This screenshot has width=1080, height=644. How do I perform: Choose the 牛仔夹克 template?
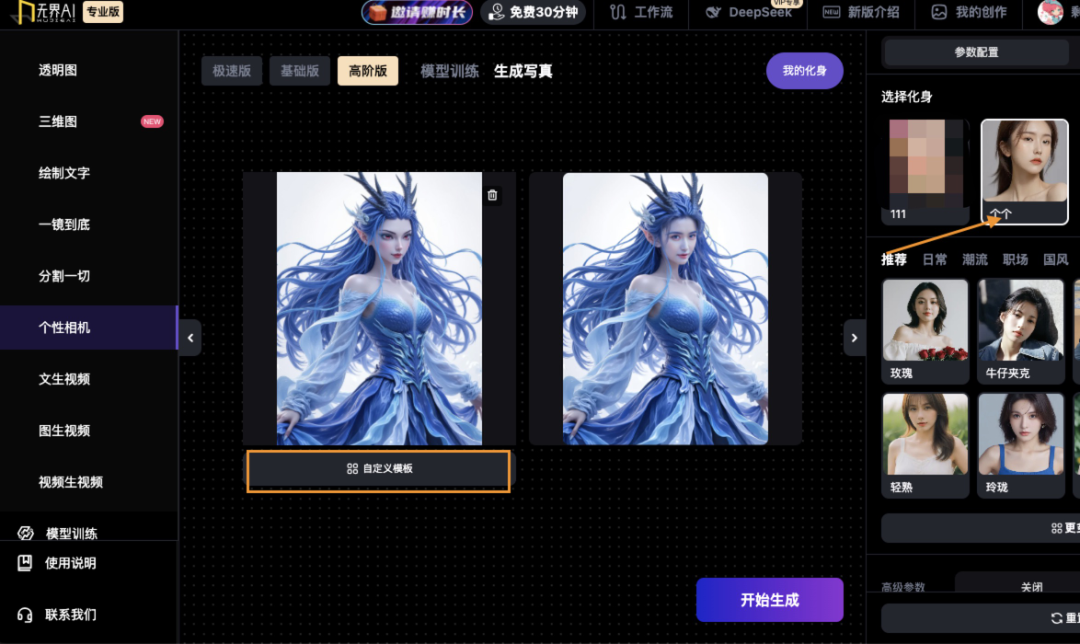(1020, 330)
